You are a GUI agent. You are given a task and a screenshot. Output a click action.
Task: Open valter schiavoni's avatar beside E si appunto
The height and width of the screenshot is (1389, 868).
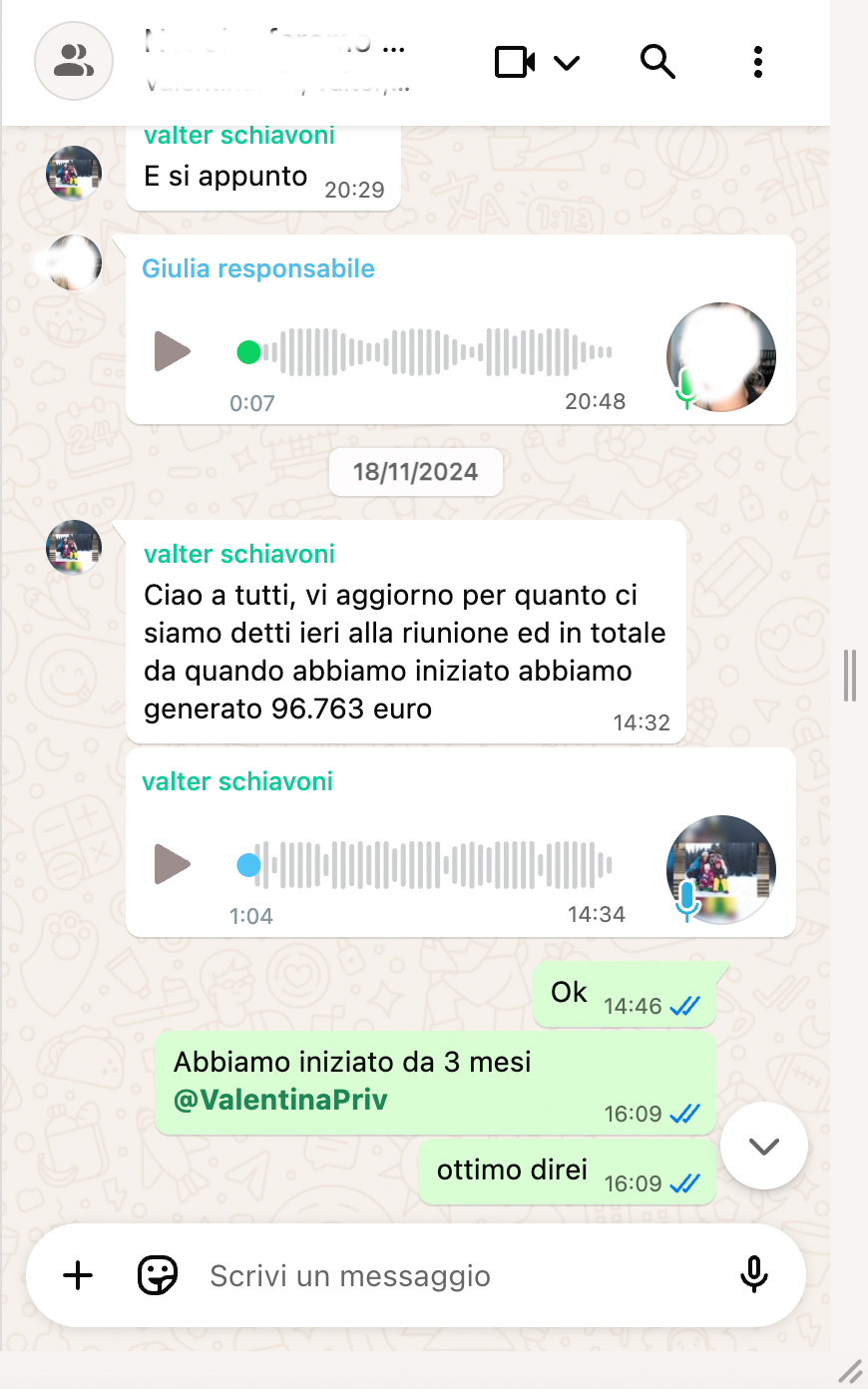pos(75,174)
